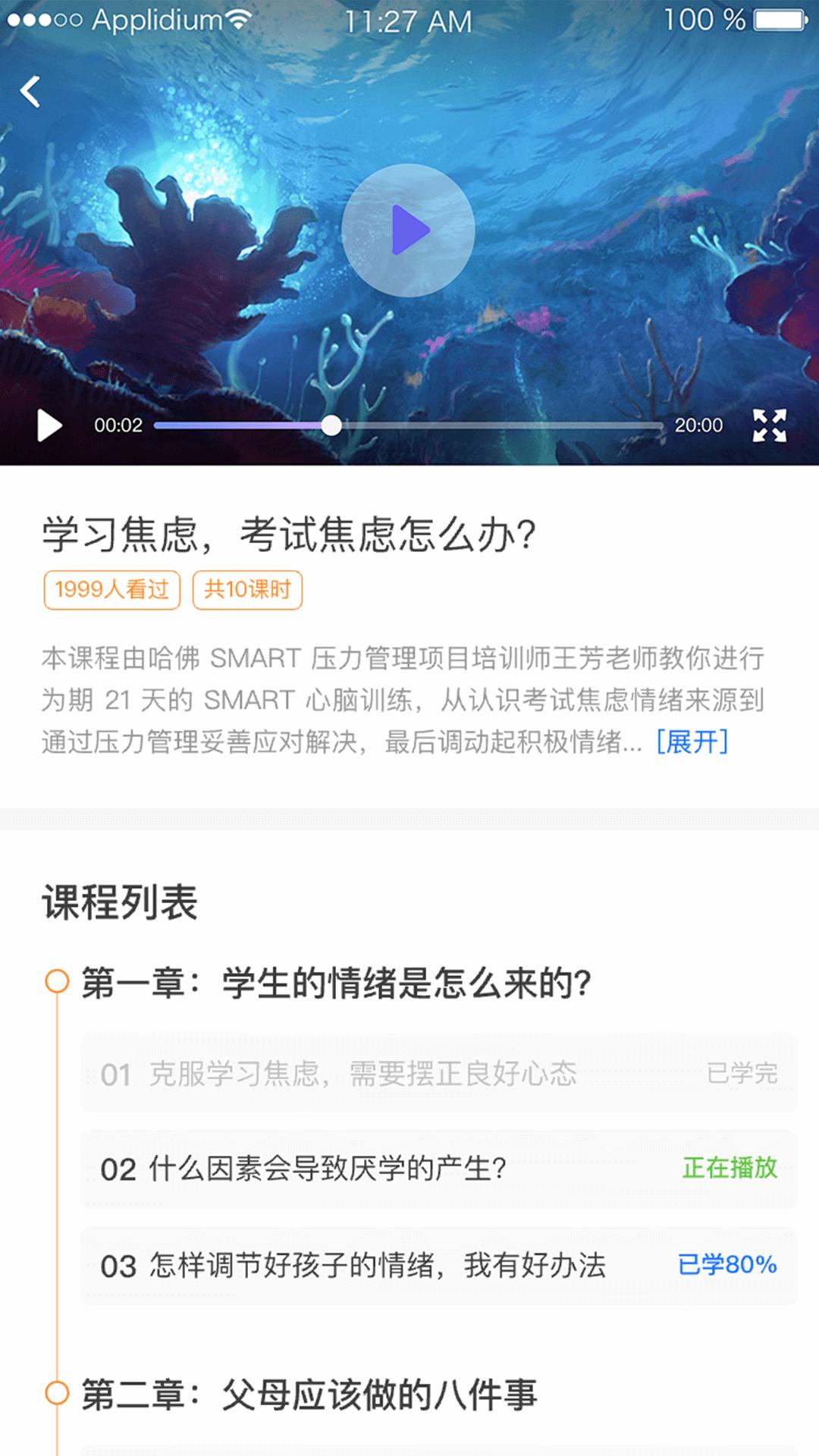This screenshot has width=819, height=1456.
Task: Tap the 共10课时 tag
Action: point(249,588)
